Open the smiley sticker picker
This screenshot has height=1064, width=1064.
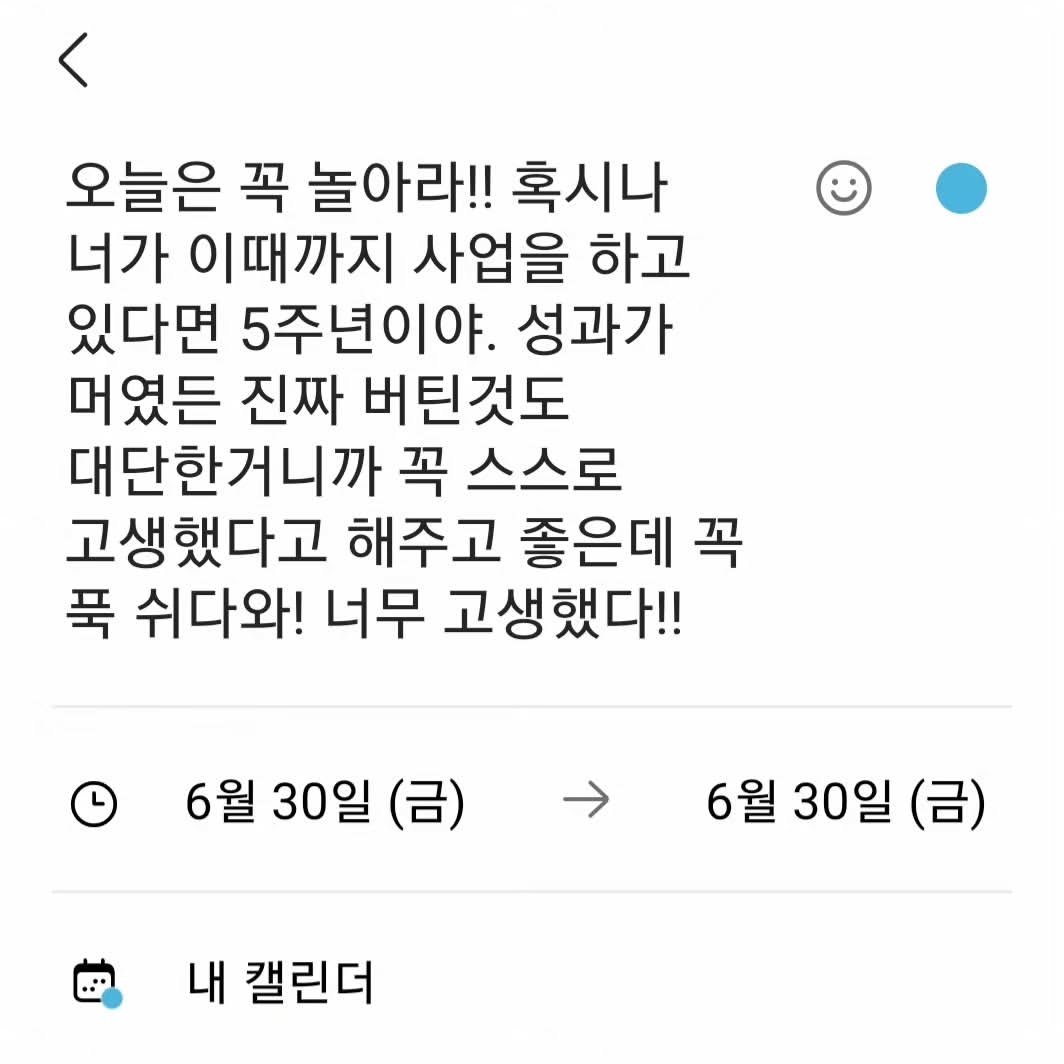(x=844, y=188)
